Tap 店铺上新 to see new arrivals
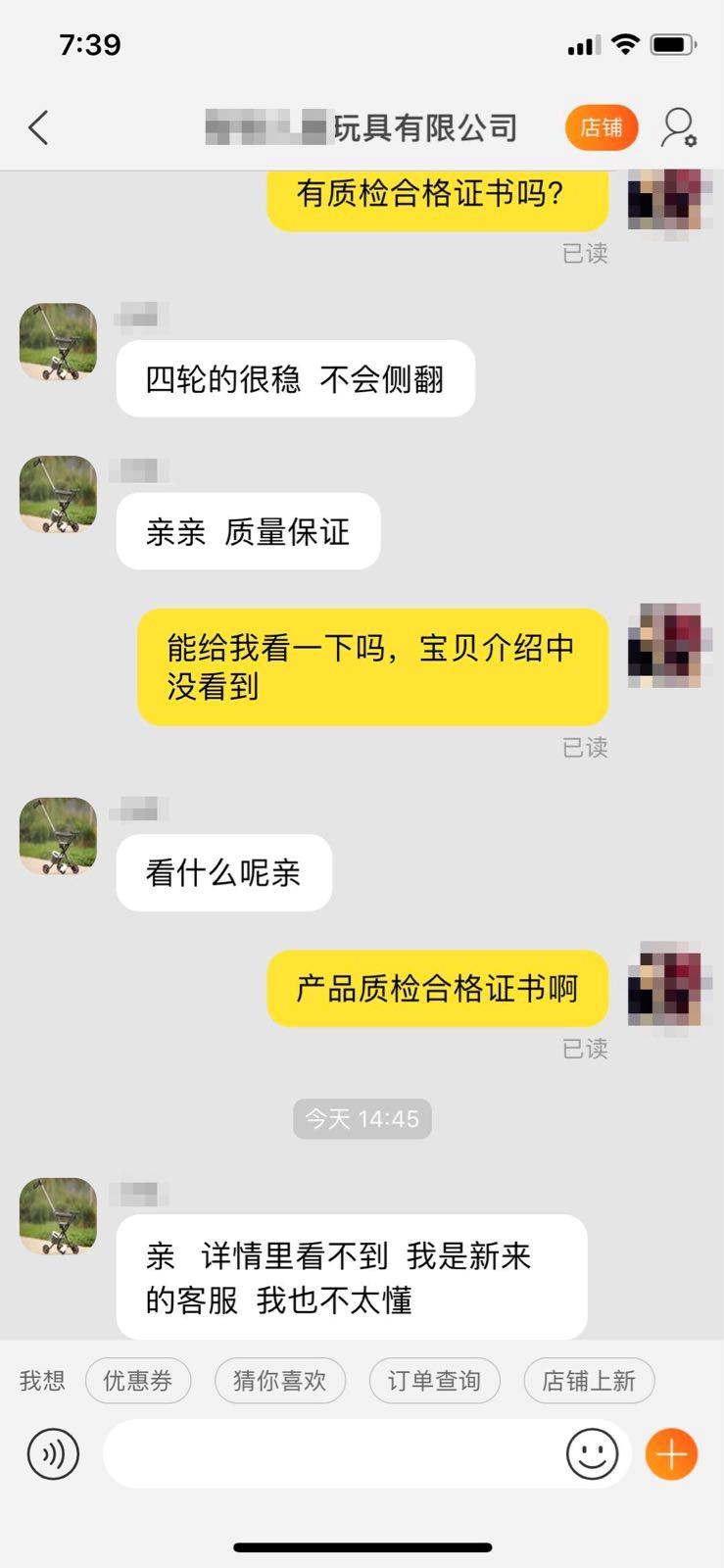724x1568 pixels. point(589,1381)
